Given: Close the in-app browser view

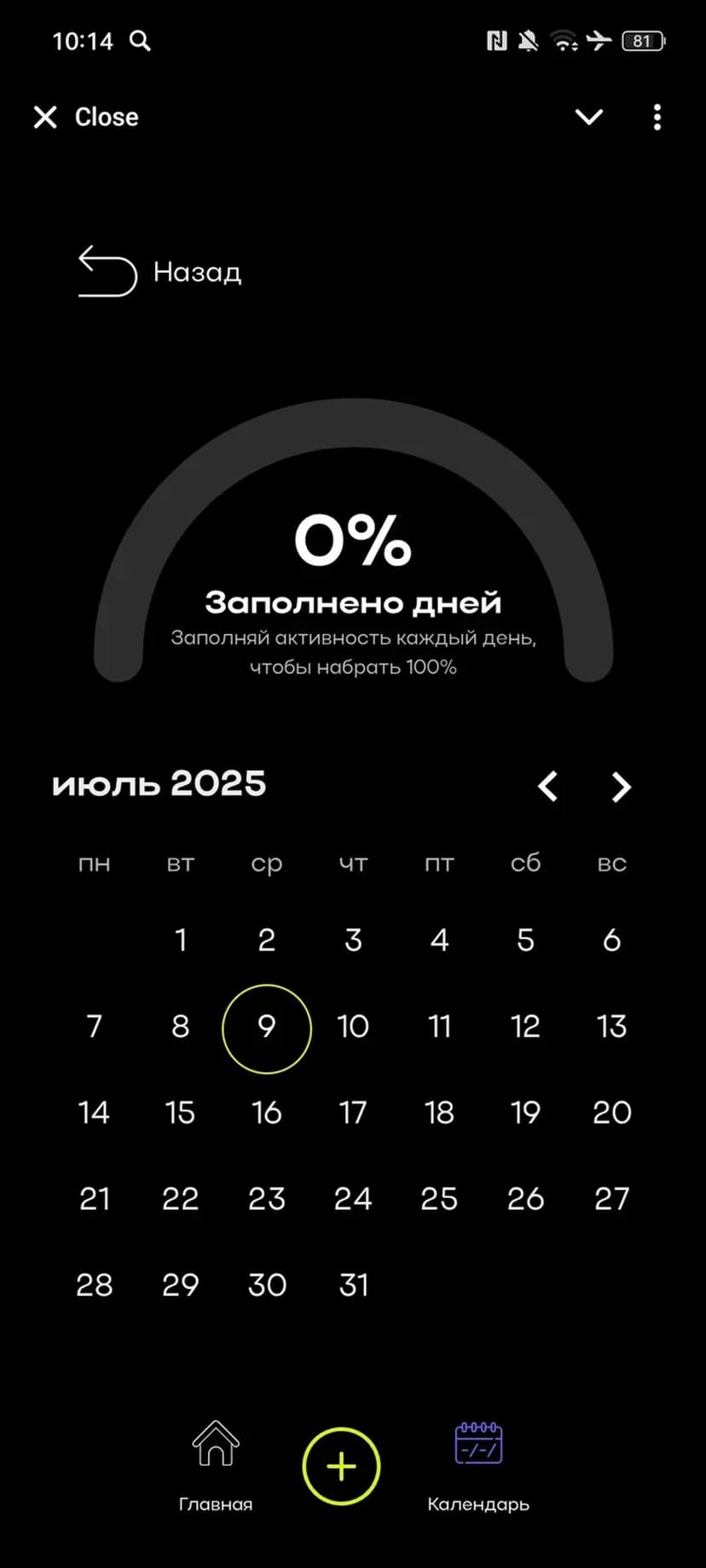Looking at the screenshot, I should click(x=85, y=117).
